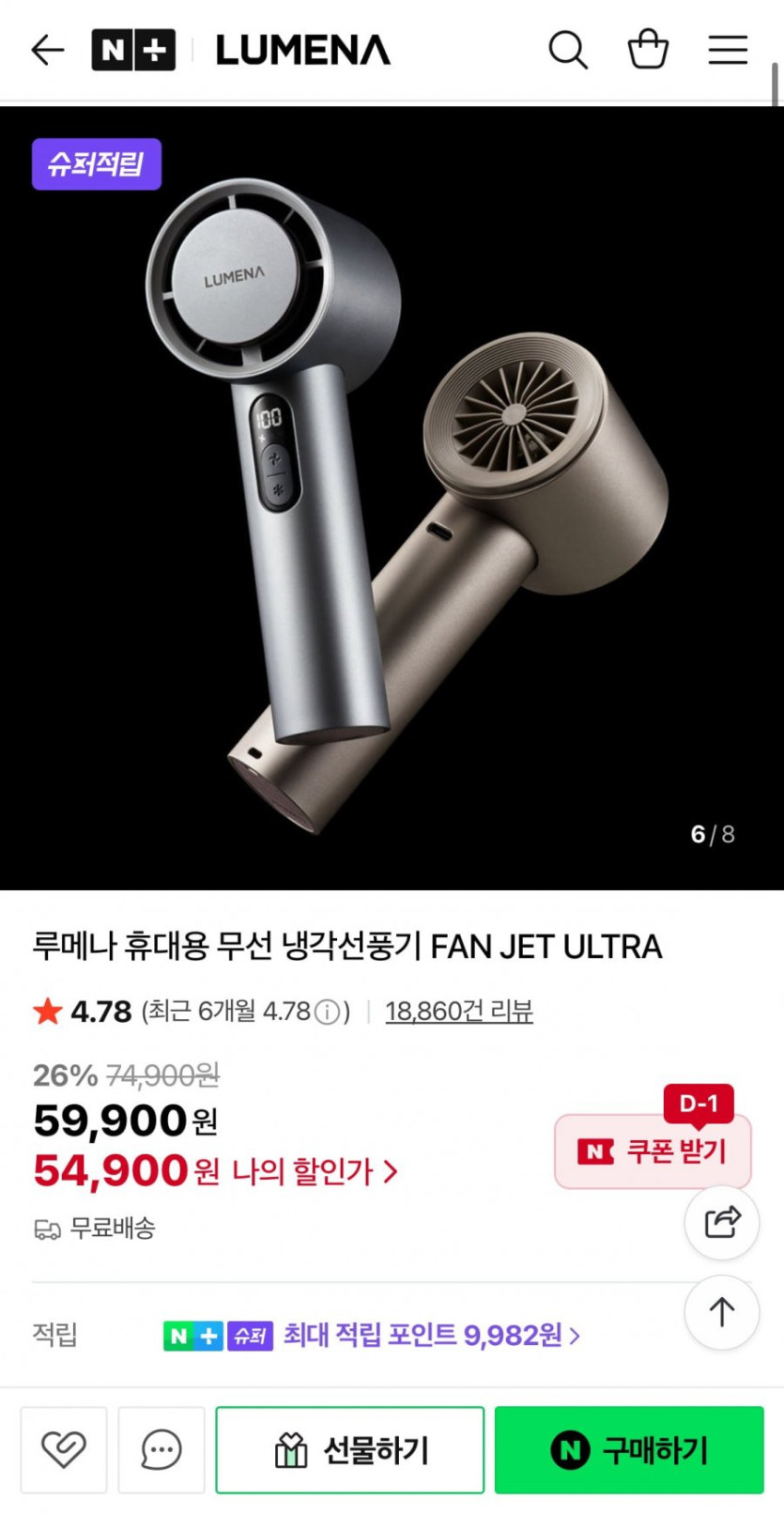784x1514 pixels.
Task: Add product to wishlist with heart
Action: click(x=64, y=1449)
